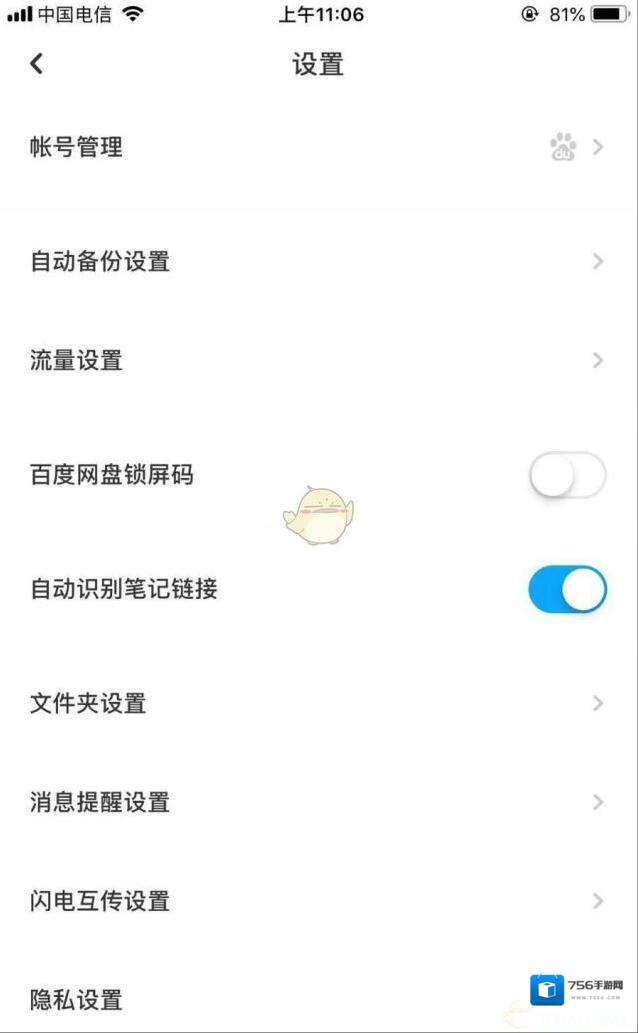
Task: Turn off 自动识别笔记链接
Action: 567,590
